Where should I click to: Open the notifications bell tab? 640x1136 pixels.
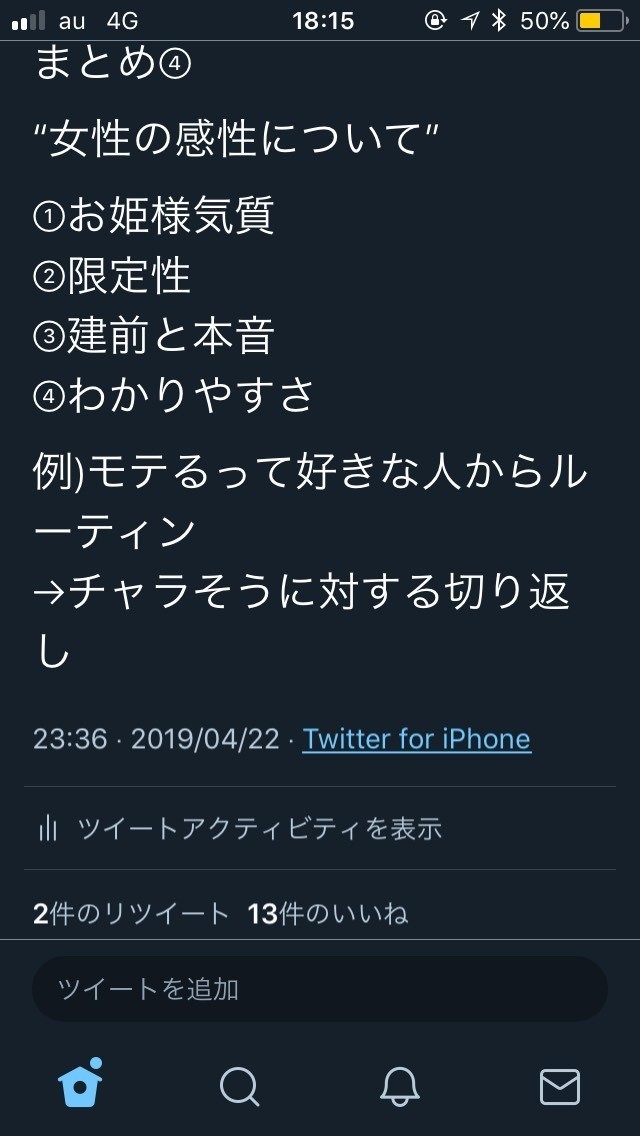pos(399,1085)
